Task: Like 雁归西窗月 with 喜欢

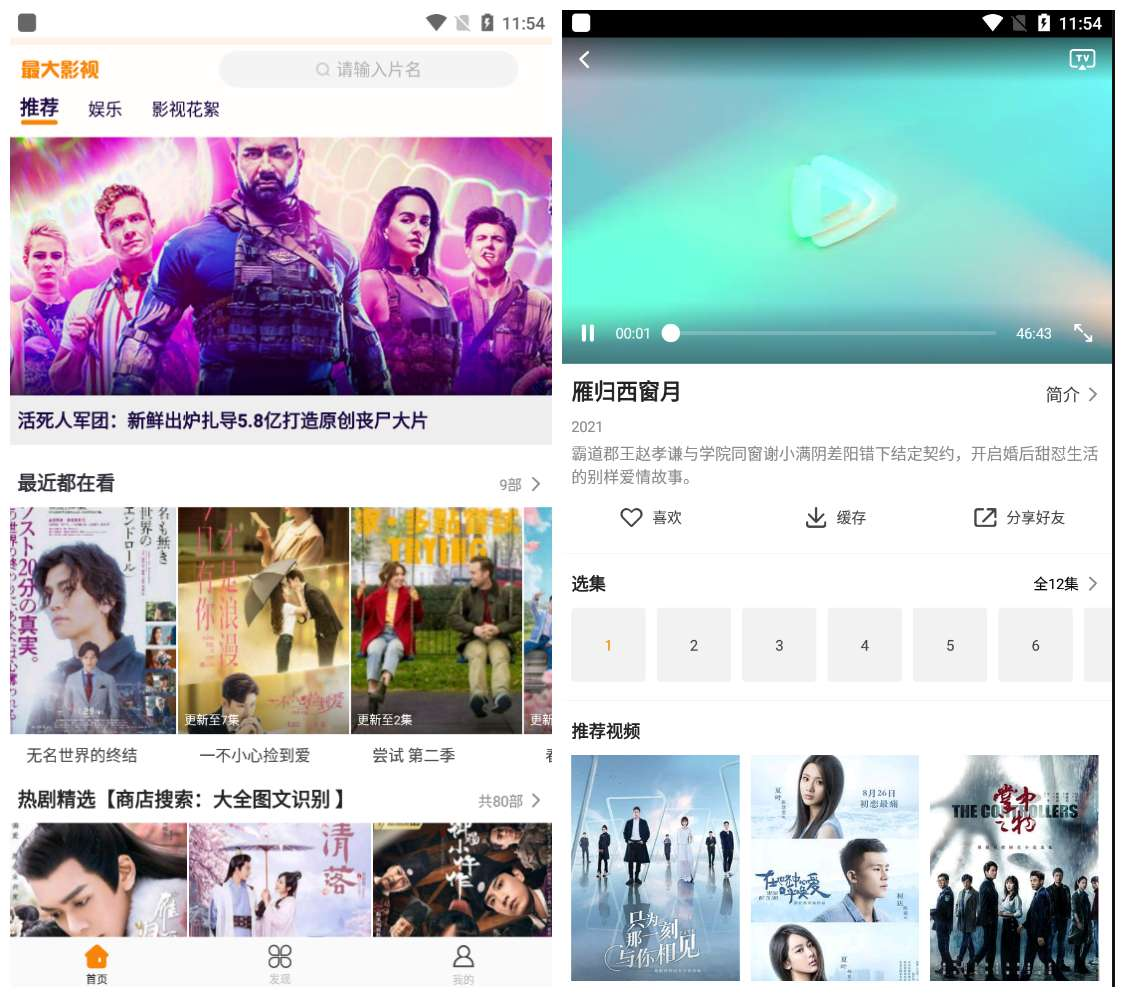Action: (x=651, y=517)
